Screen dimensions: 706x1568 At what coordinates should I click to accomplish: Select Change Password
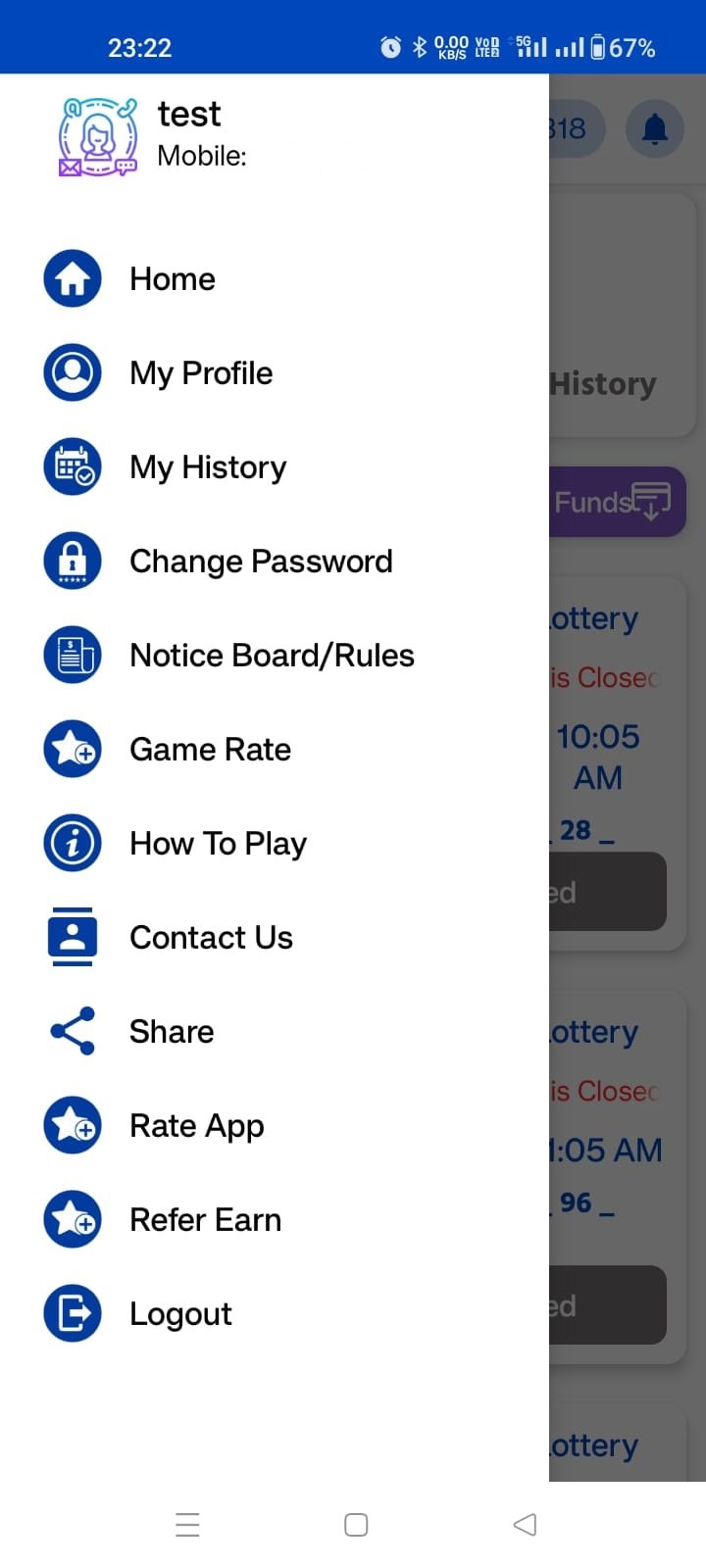(x=261, y=562)
